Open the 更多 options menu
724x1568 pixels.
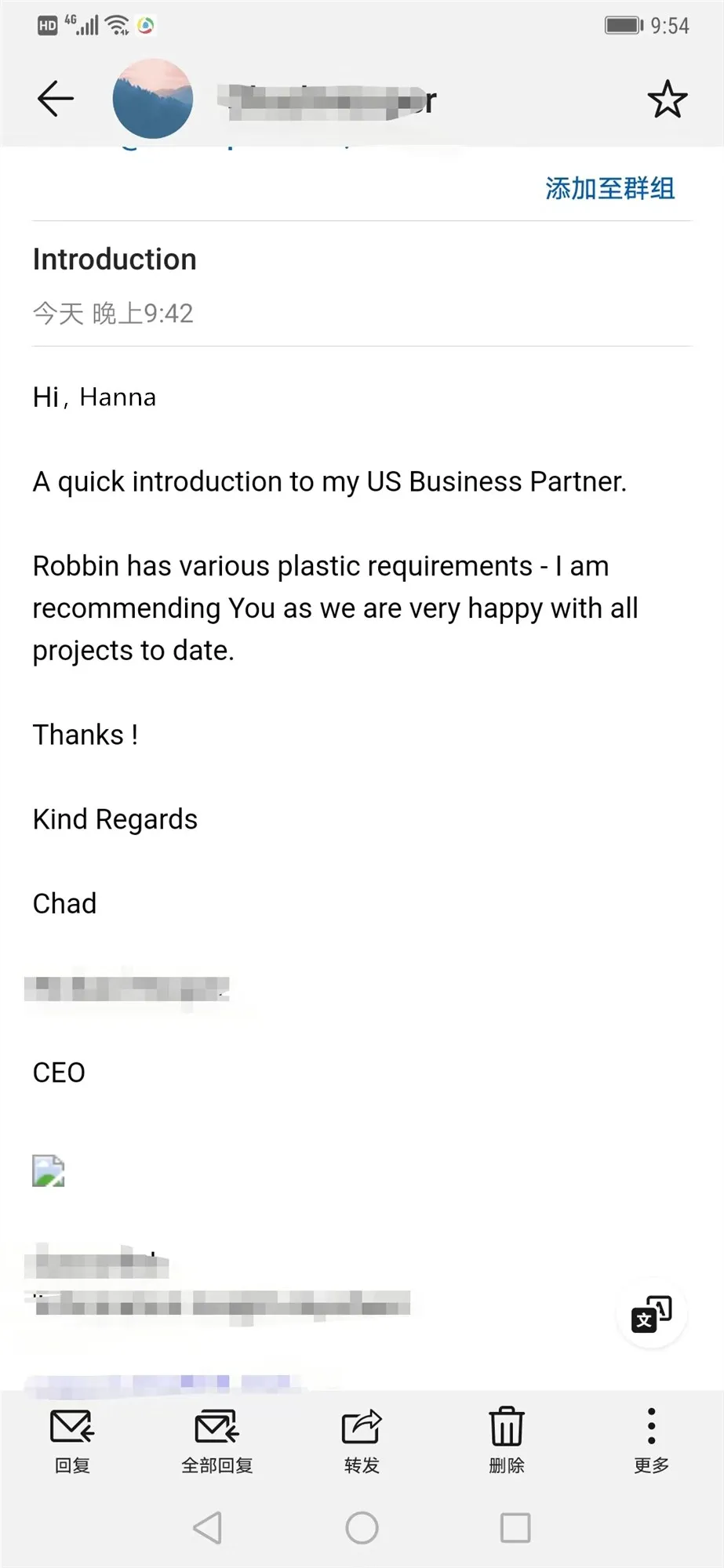651,1441
